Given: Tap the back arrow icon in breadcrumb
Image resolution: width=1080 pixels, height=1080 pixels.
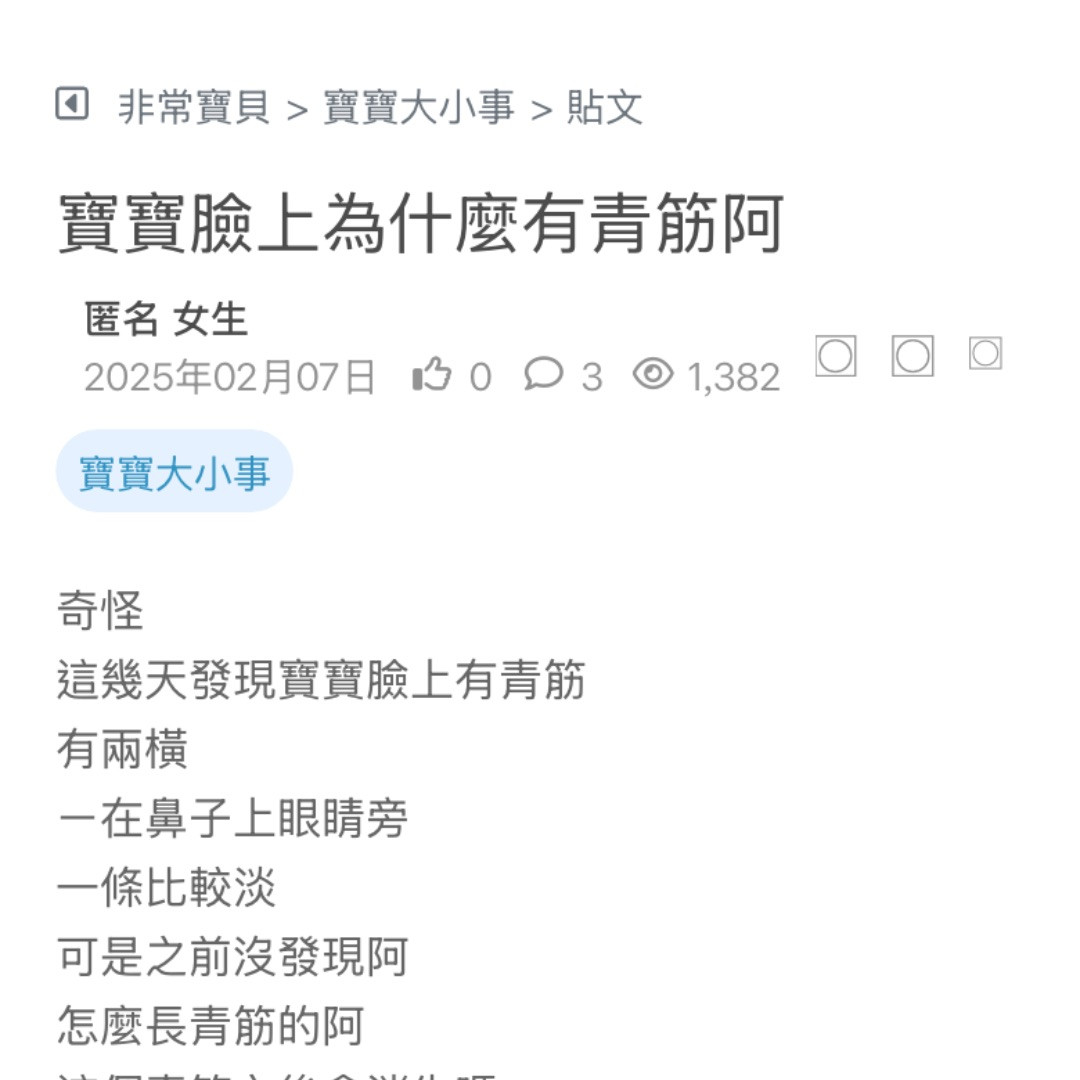Looking at the screenshot, I should pyautogui.click(x=72, y=104).
